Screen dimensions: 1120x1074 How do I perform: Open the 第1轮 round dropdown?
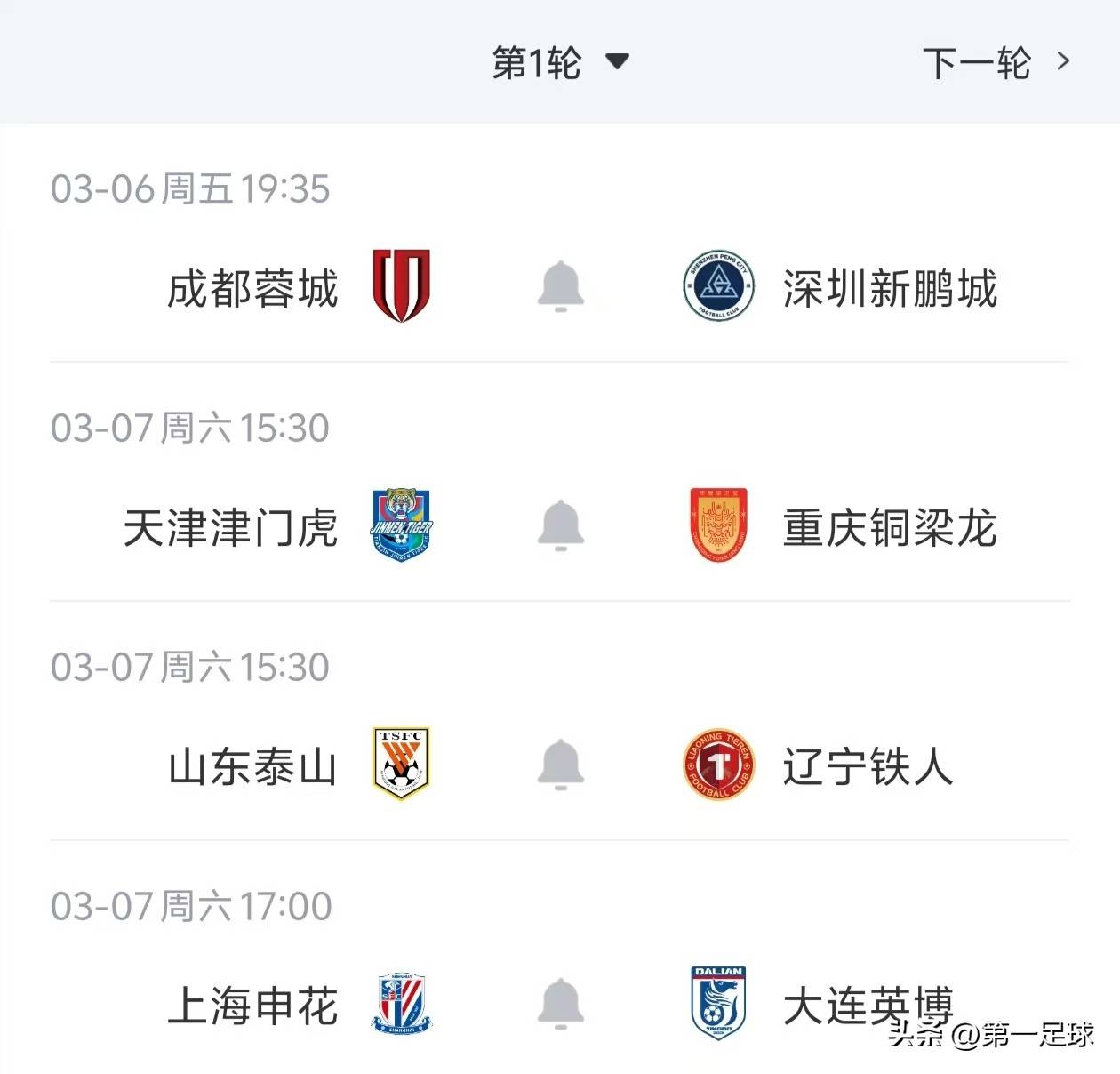(560, 62)
